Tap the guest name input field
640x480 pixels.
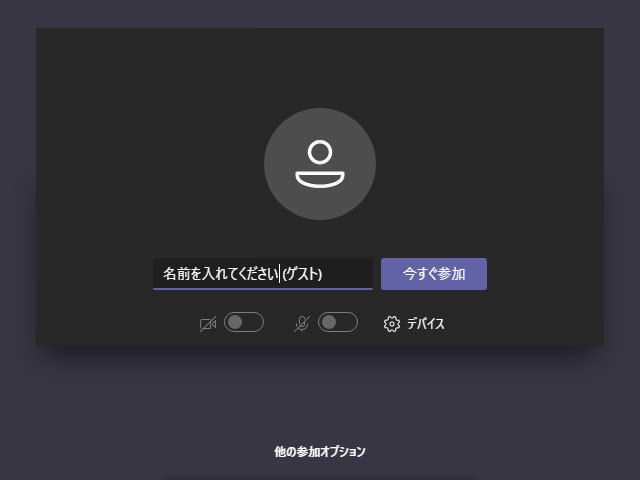pyautogui.click(x=262, y=273)
